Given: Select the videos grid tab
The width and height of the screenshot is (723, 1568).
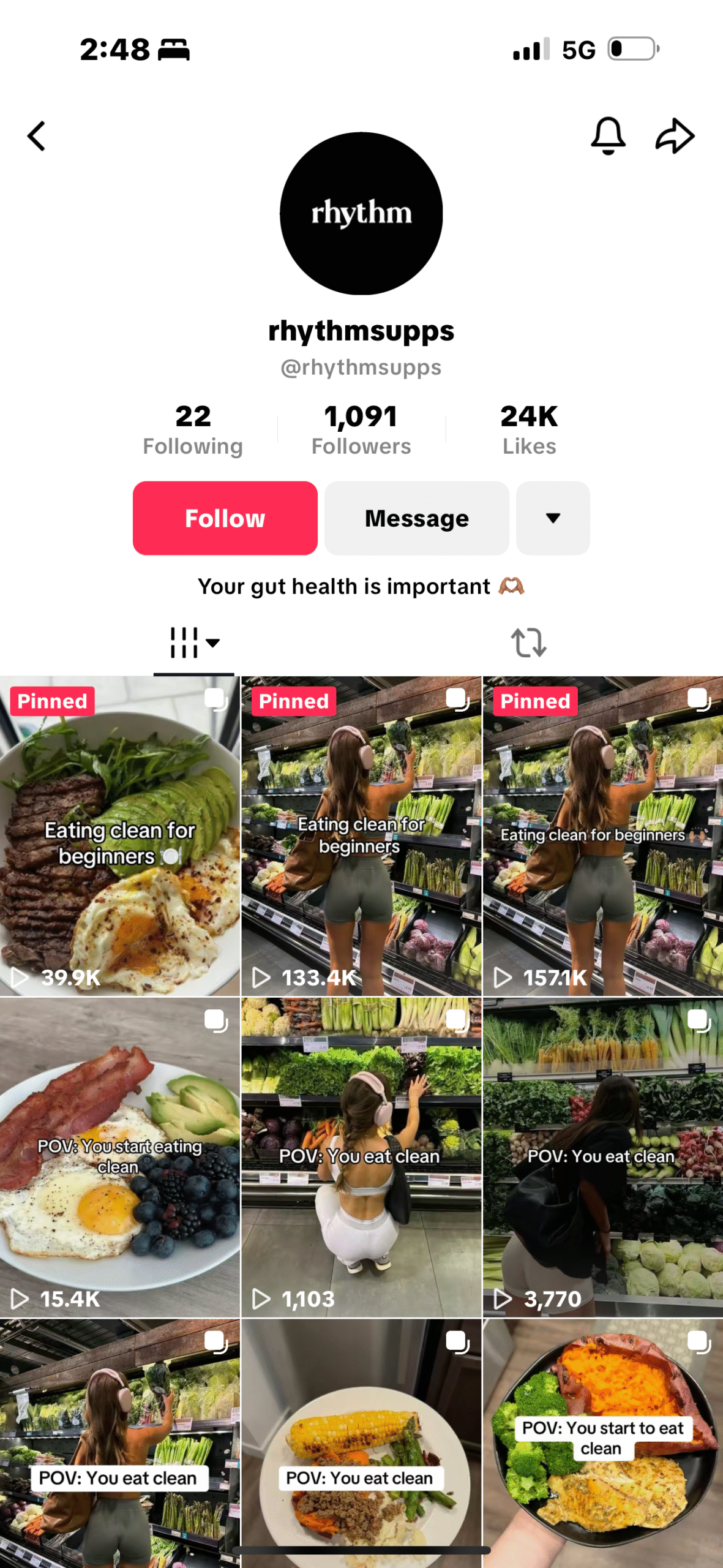Looking at the screenshot, I should (x=193, y=643).
